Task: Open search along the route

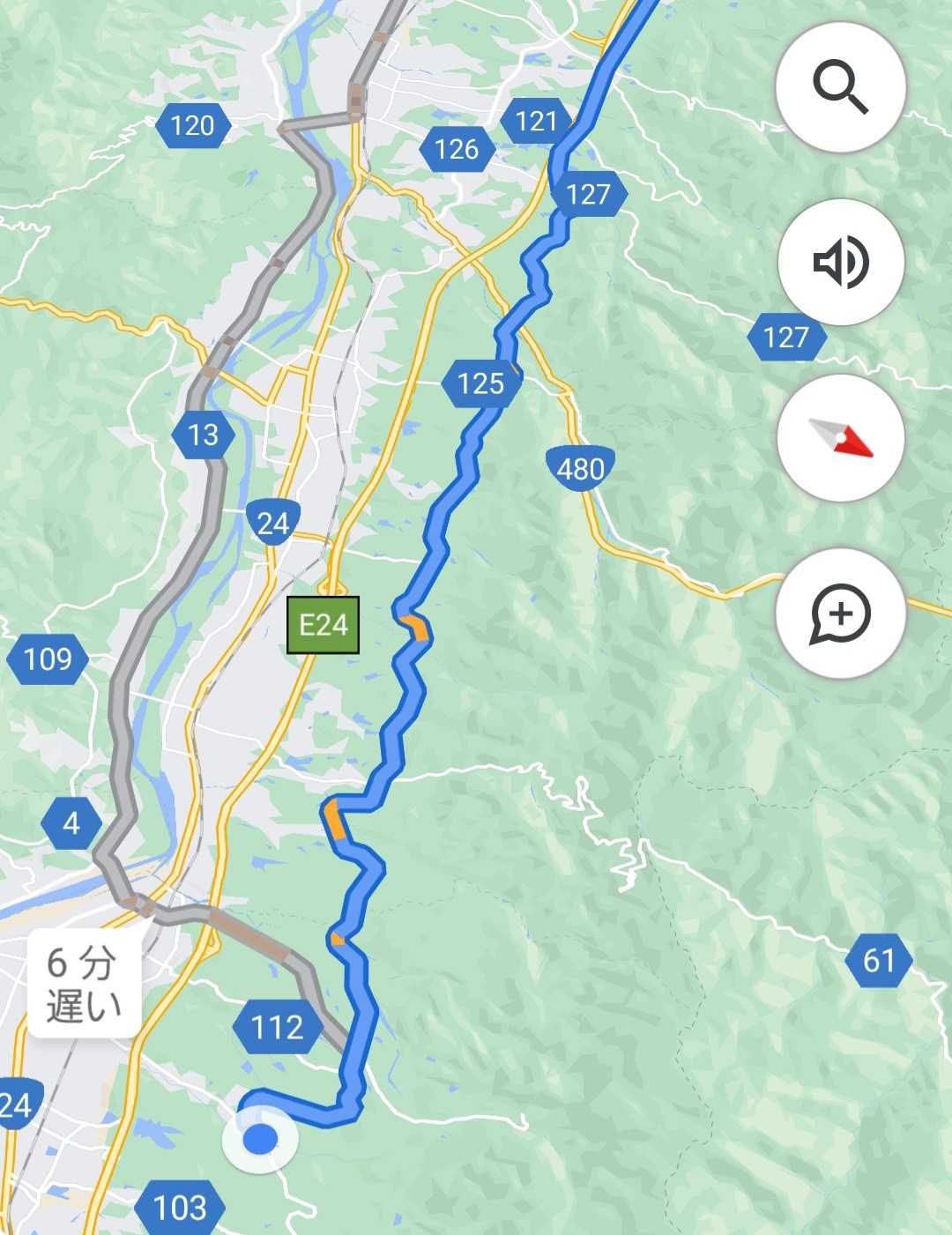Action: 840,88
